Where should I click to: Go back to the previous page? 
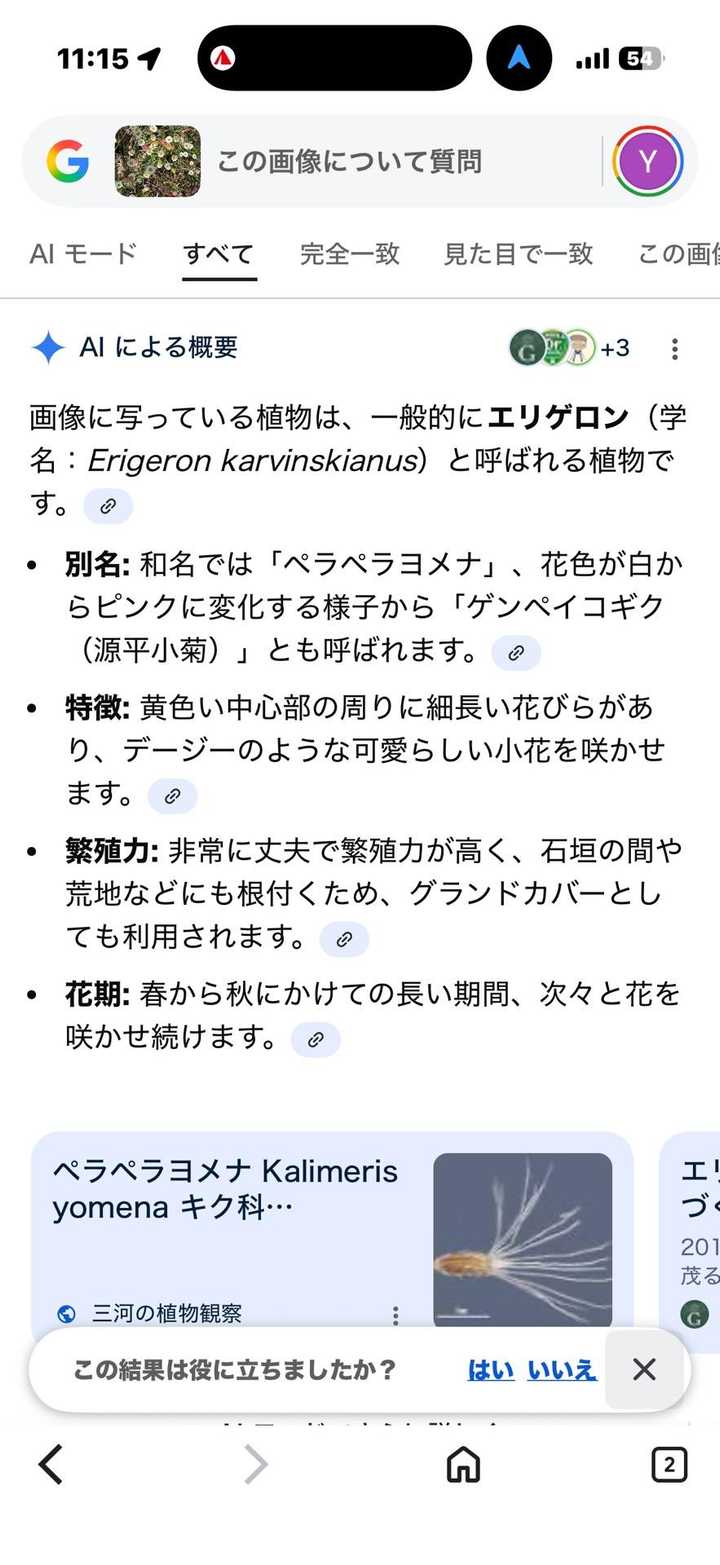51,1465
